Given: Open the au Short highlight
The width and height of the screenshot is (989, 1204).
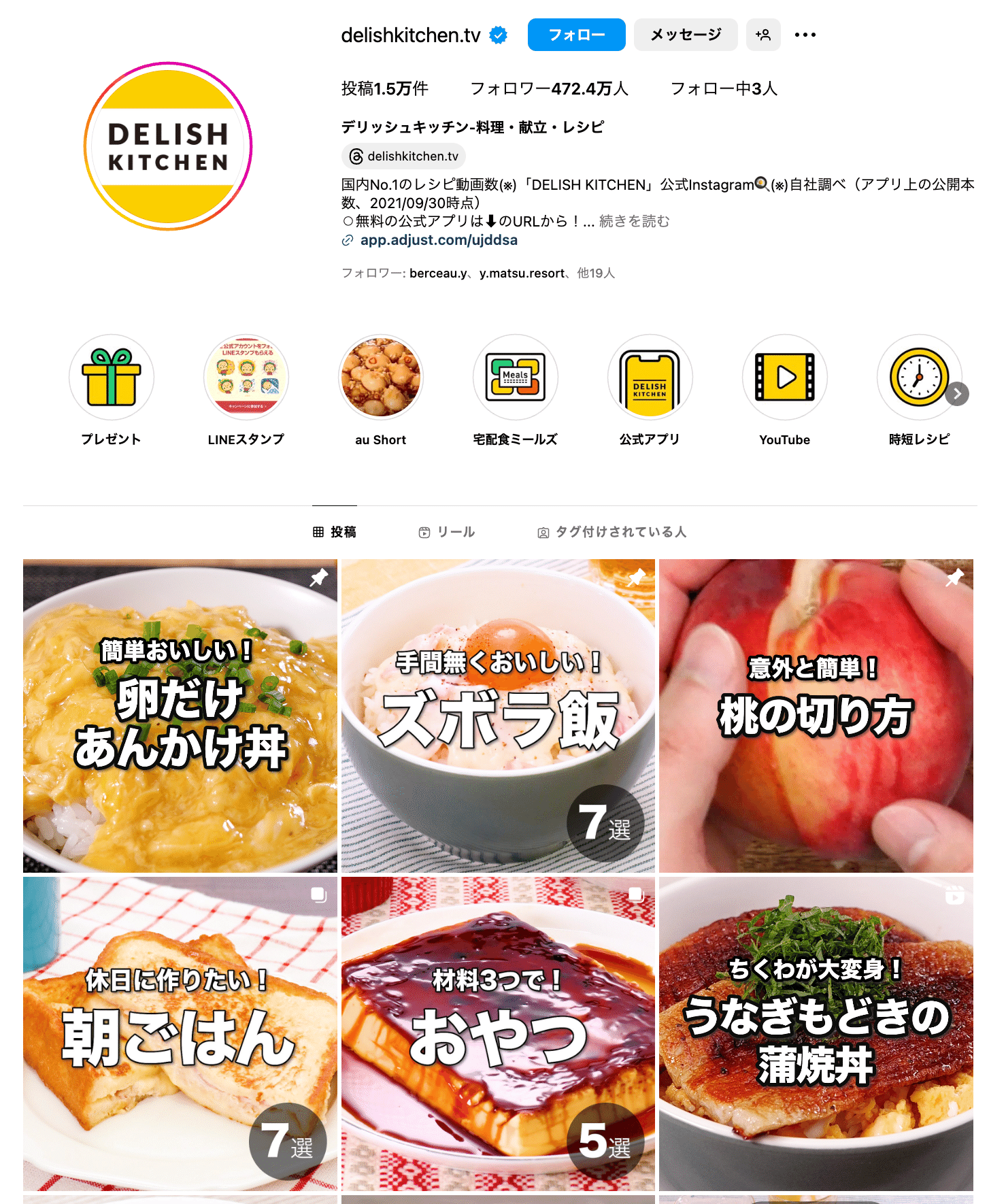Looking at the screenshot, I should point(381,377).
